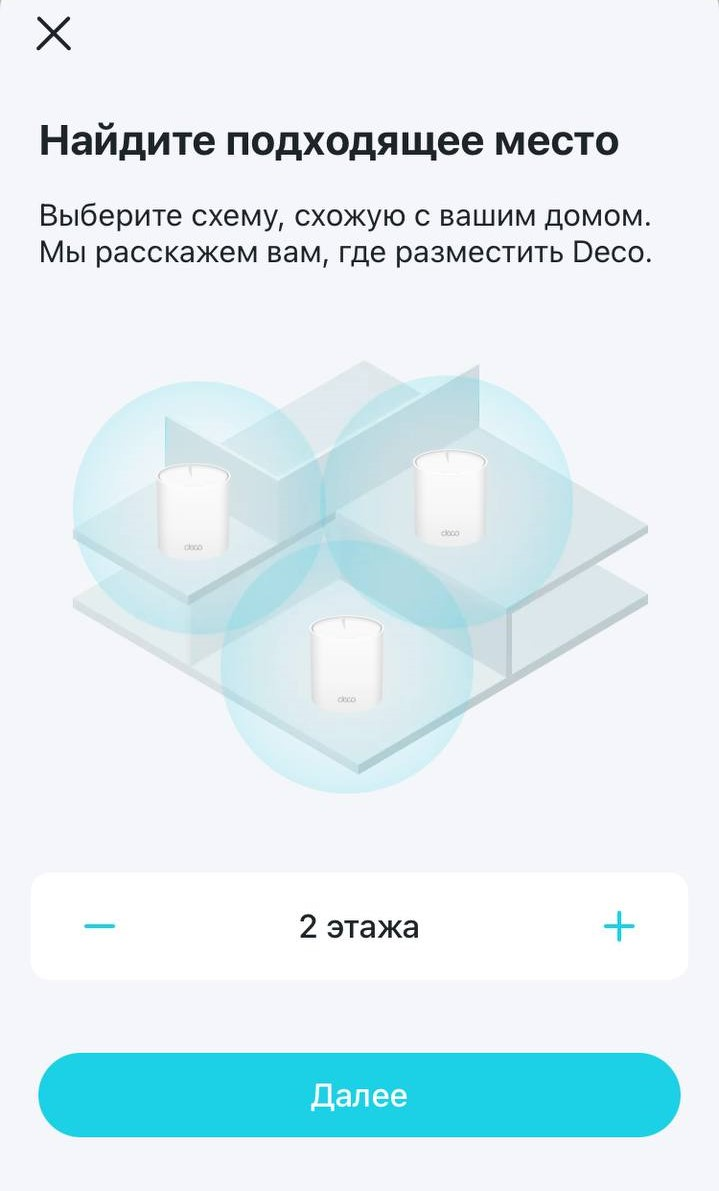Screen dimensions: 719x1191
Task: Increase the floor count with plus
Action: (x=619, y=926)
